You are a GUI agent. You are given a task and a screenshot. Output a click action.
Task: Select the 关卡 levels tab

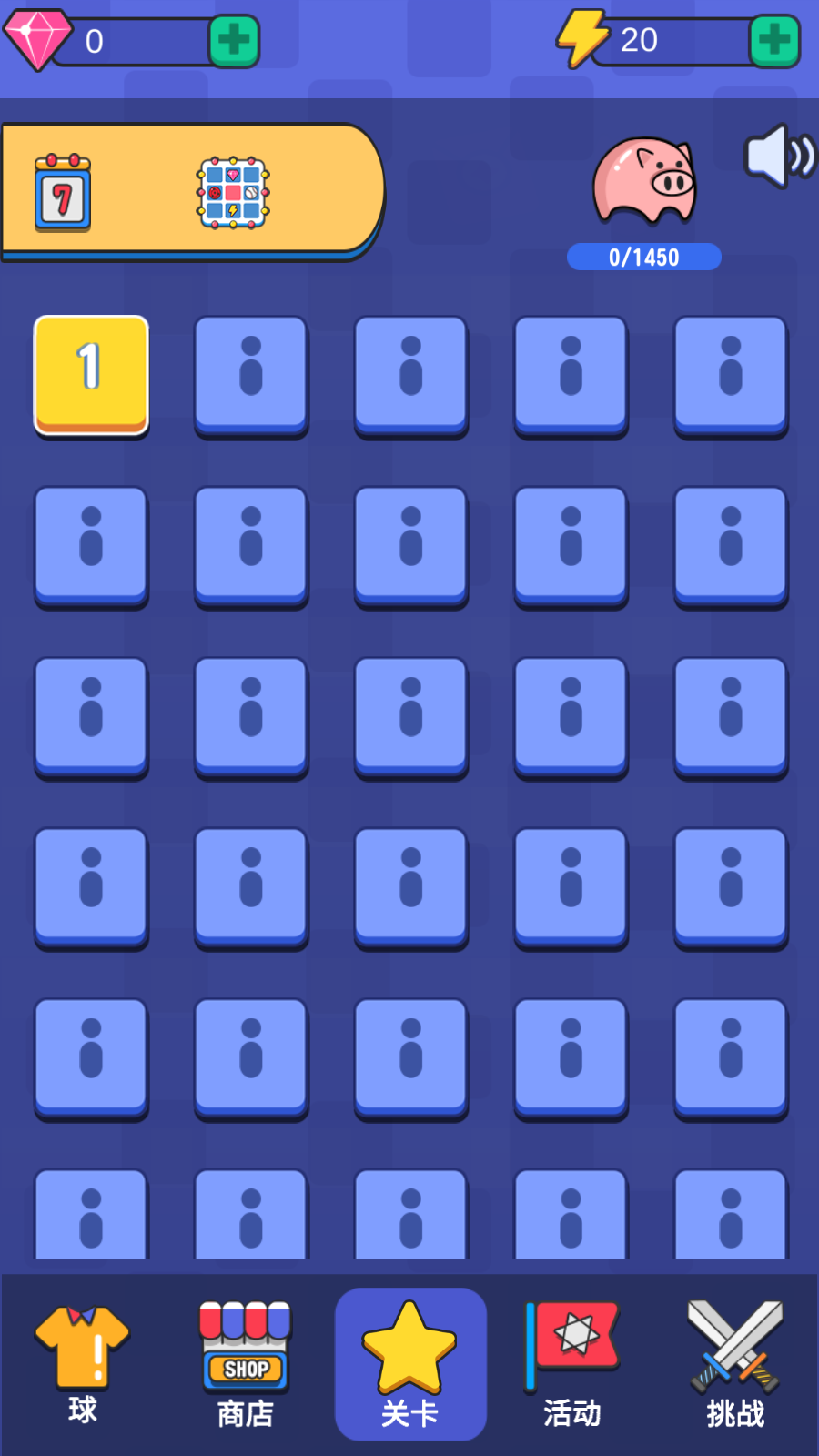[409, 1363]
